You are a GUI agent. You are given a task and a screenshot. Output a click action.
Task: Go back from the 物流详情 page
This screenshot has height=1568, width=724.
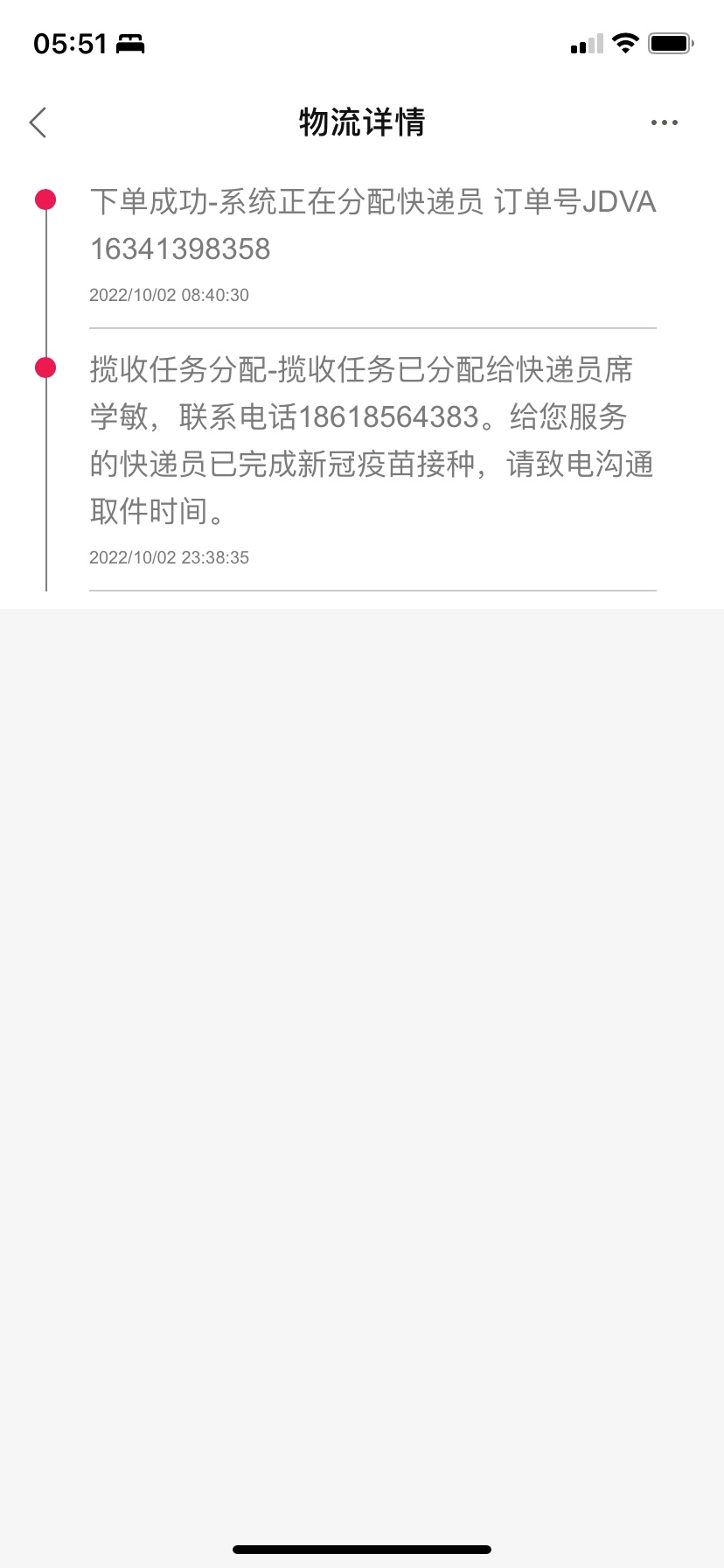(x=38, y=122)
